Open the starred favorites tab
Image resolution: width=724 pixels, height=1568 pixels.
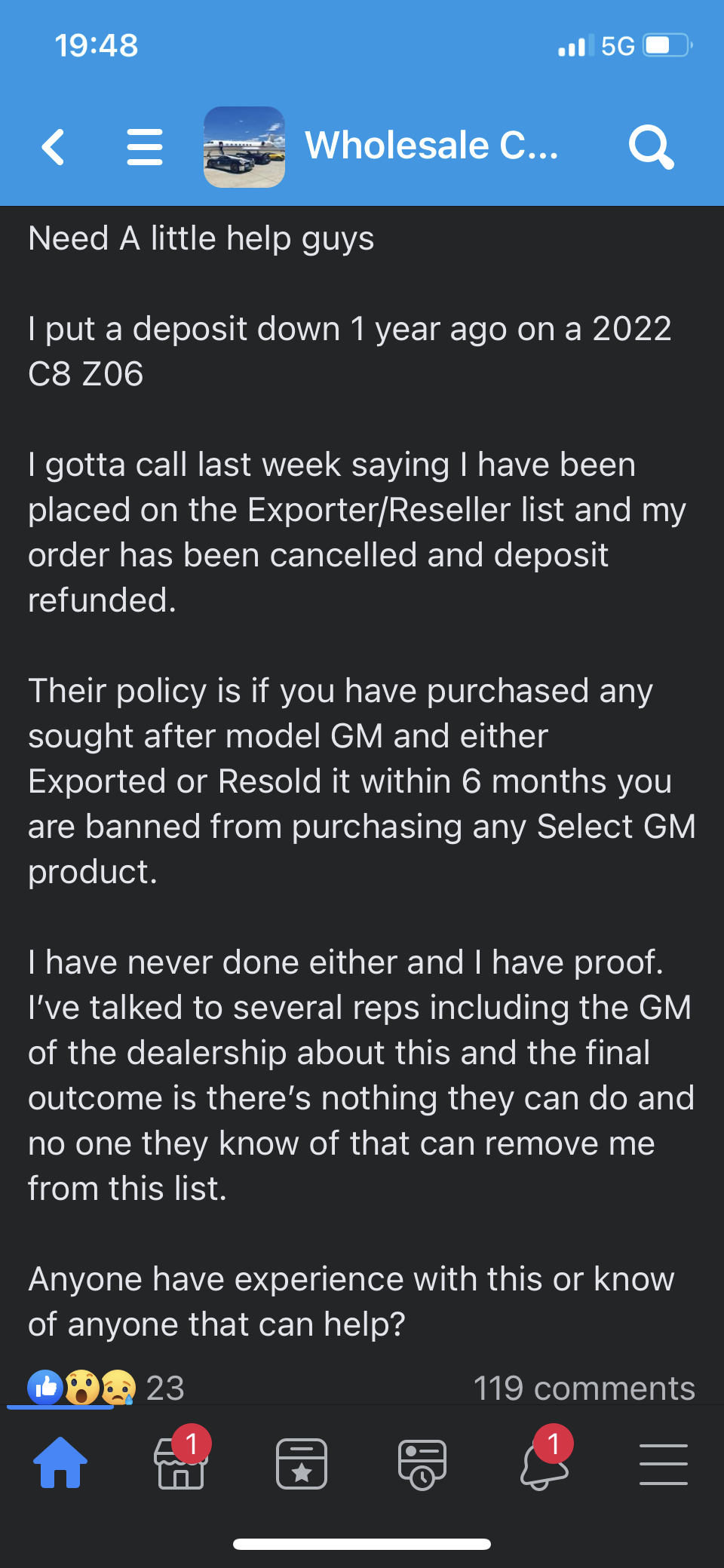tap(302, 1463)
